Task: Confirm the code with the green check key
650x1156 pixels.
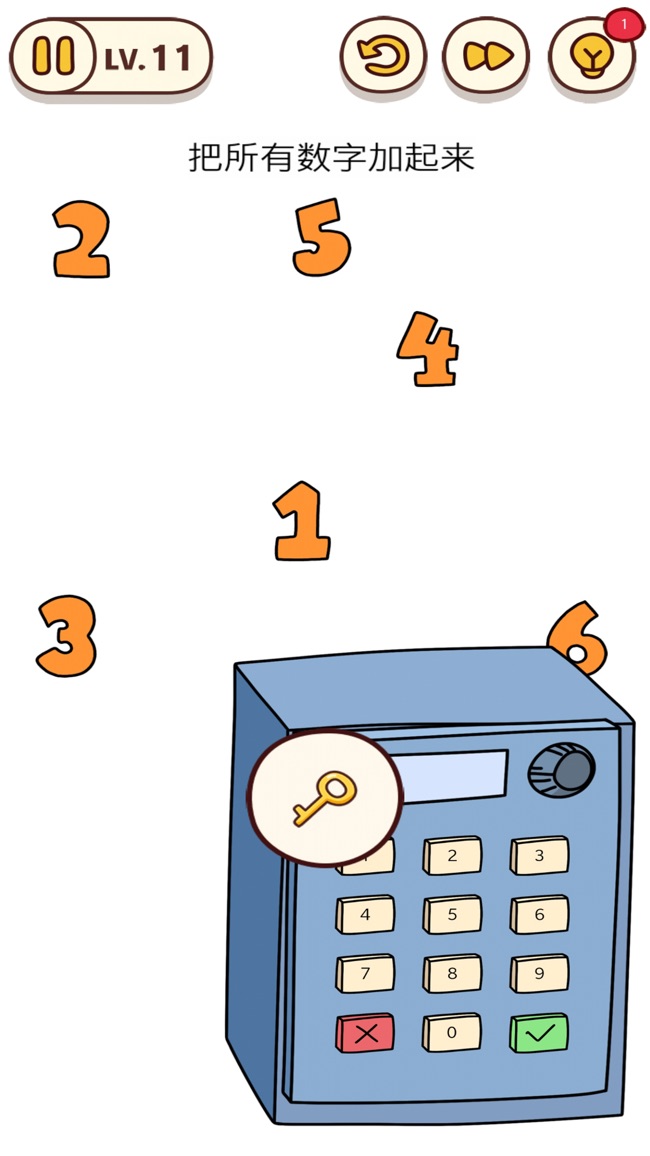Action: (x=539, y=1034)
